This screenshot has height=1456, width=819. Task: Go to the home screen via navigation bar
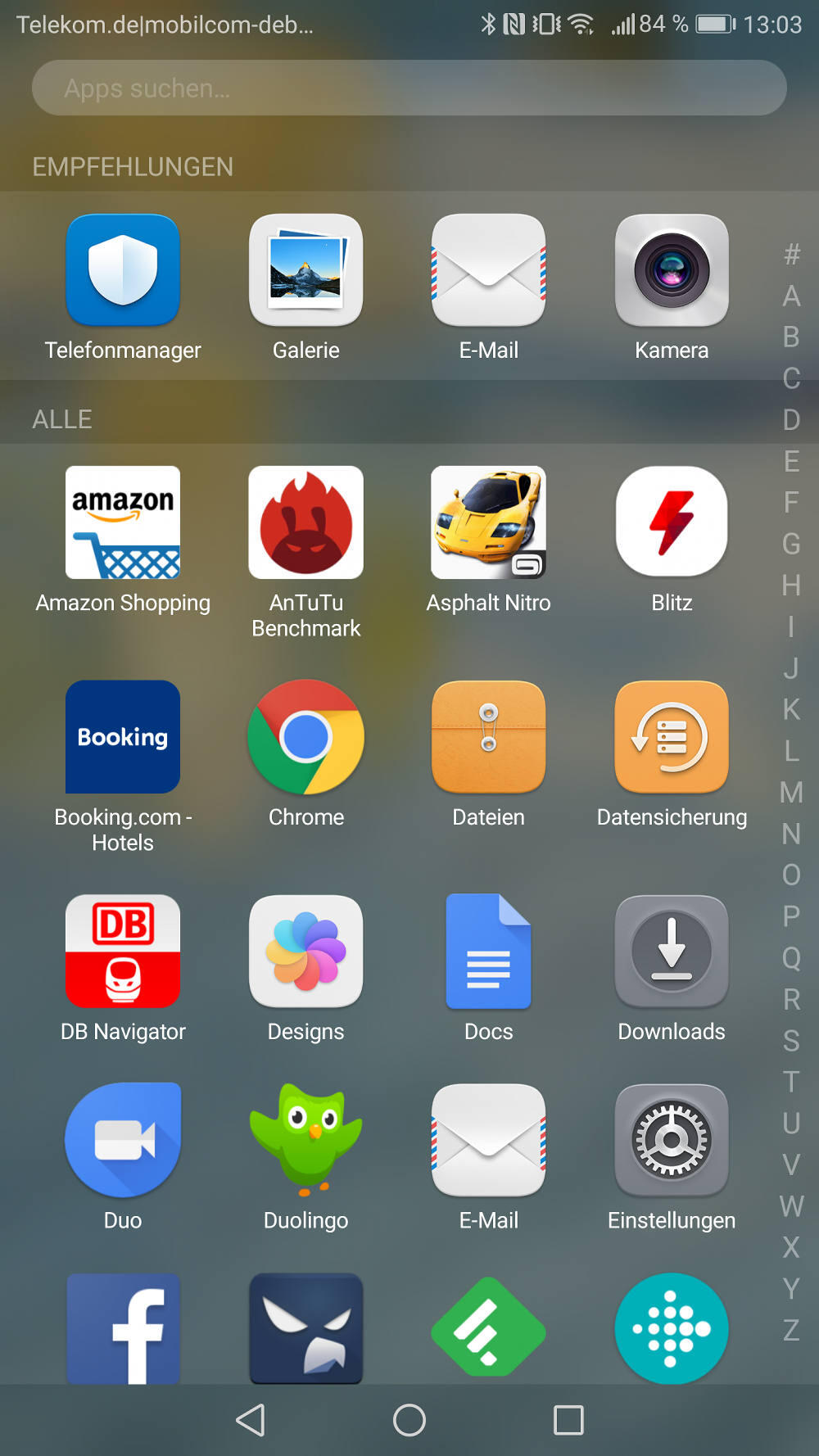pos(409,1420)
